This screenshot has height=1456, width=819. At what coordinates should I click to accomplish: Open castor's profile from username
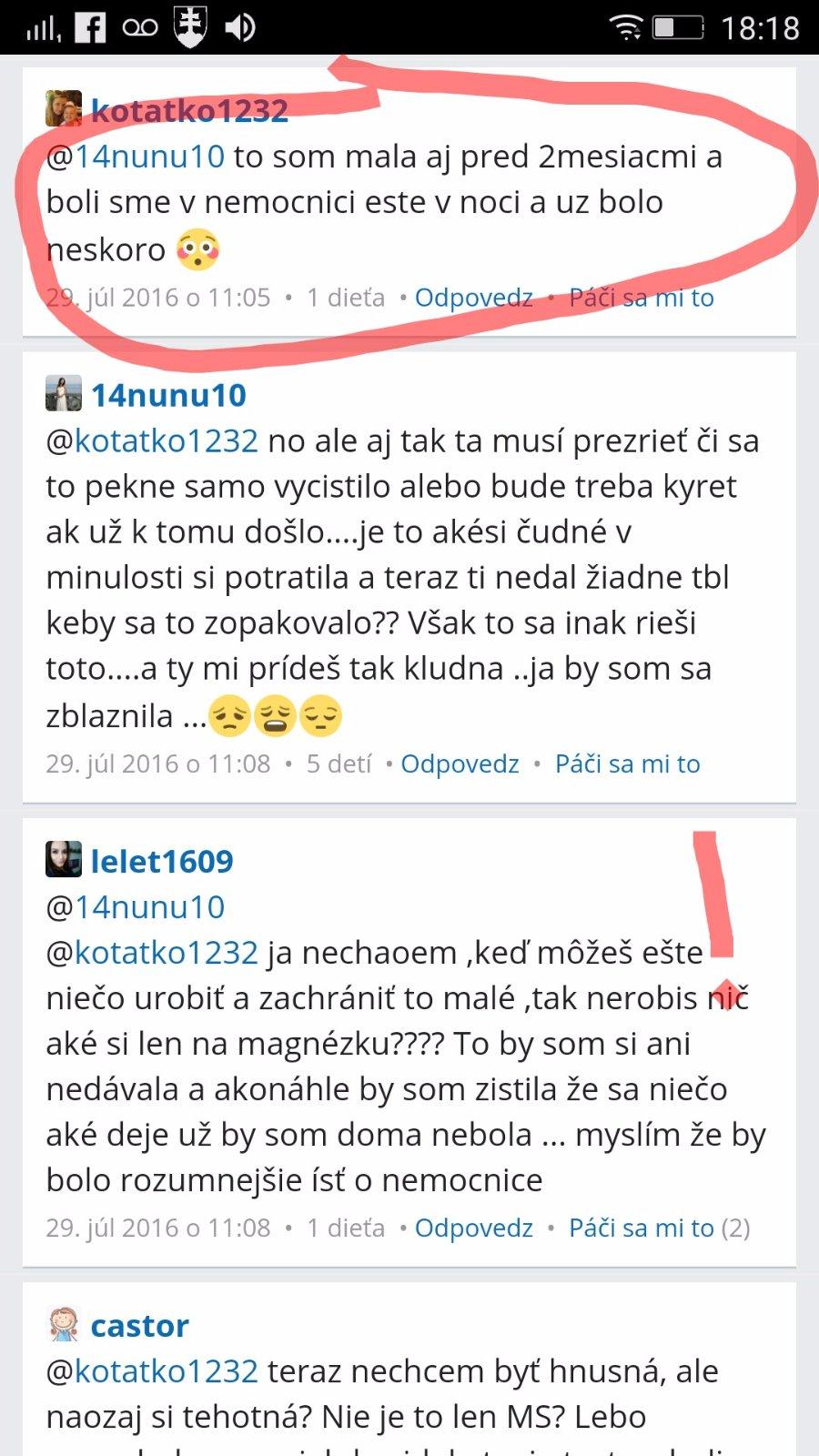tap(139, 1326)
